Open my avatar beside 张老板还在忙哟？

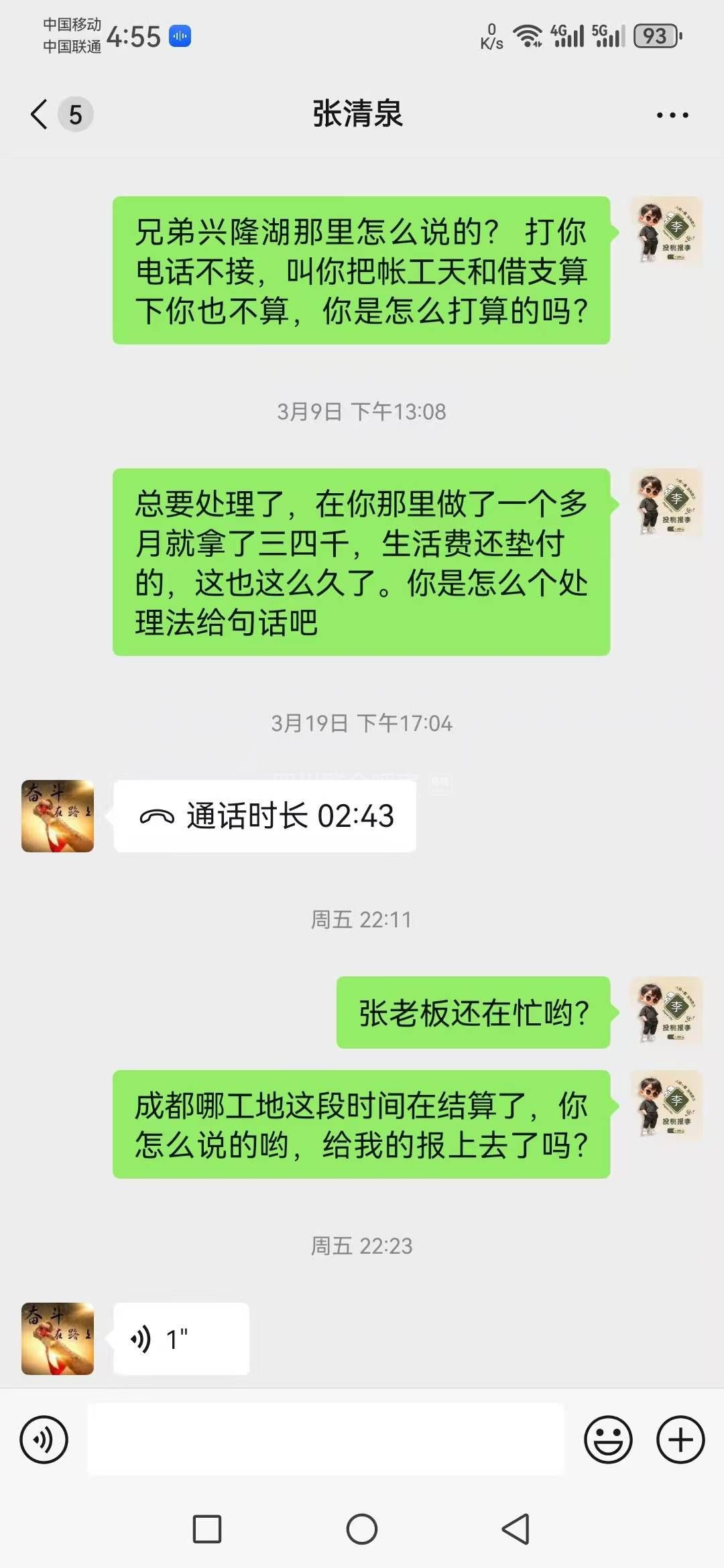point(666,1012)
